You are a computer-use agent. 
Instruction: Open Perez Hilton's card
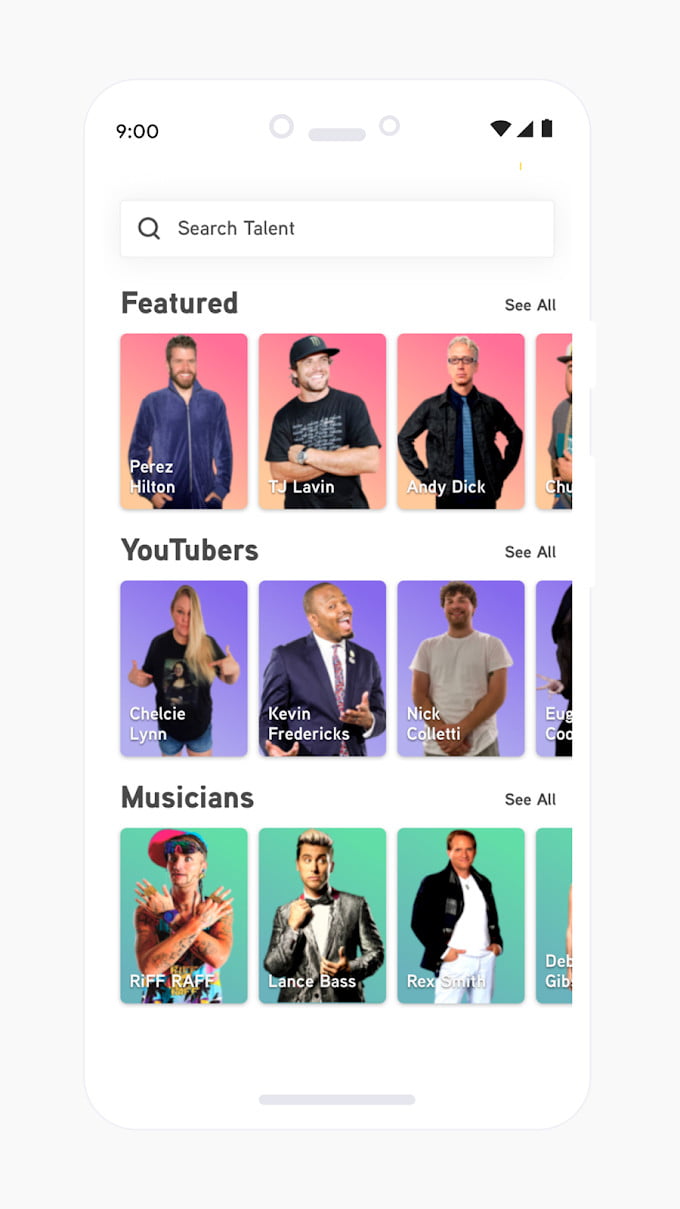(x=184, y=421)
